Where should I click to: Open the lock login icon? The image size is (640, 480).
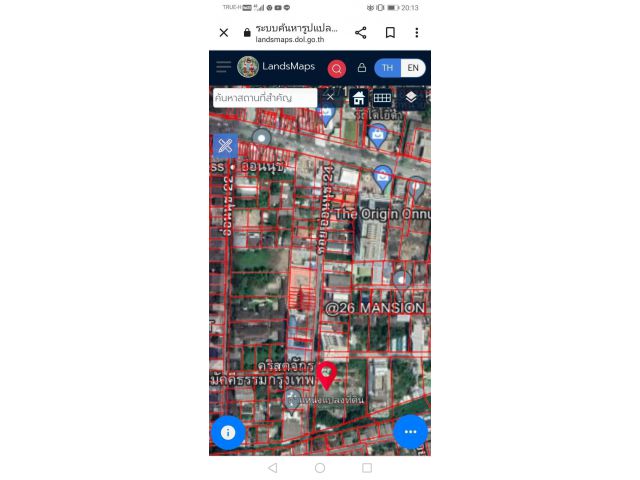(361, 68)
